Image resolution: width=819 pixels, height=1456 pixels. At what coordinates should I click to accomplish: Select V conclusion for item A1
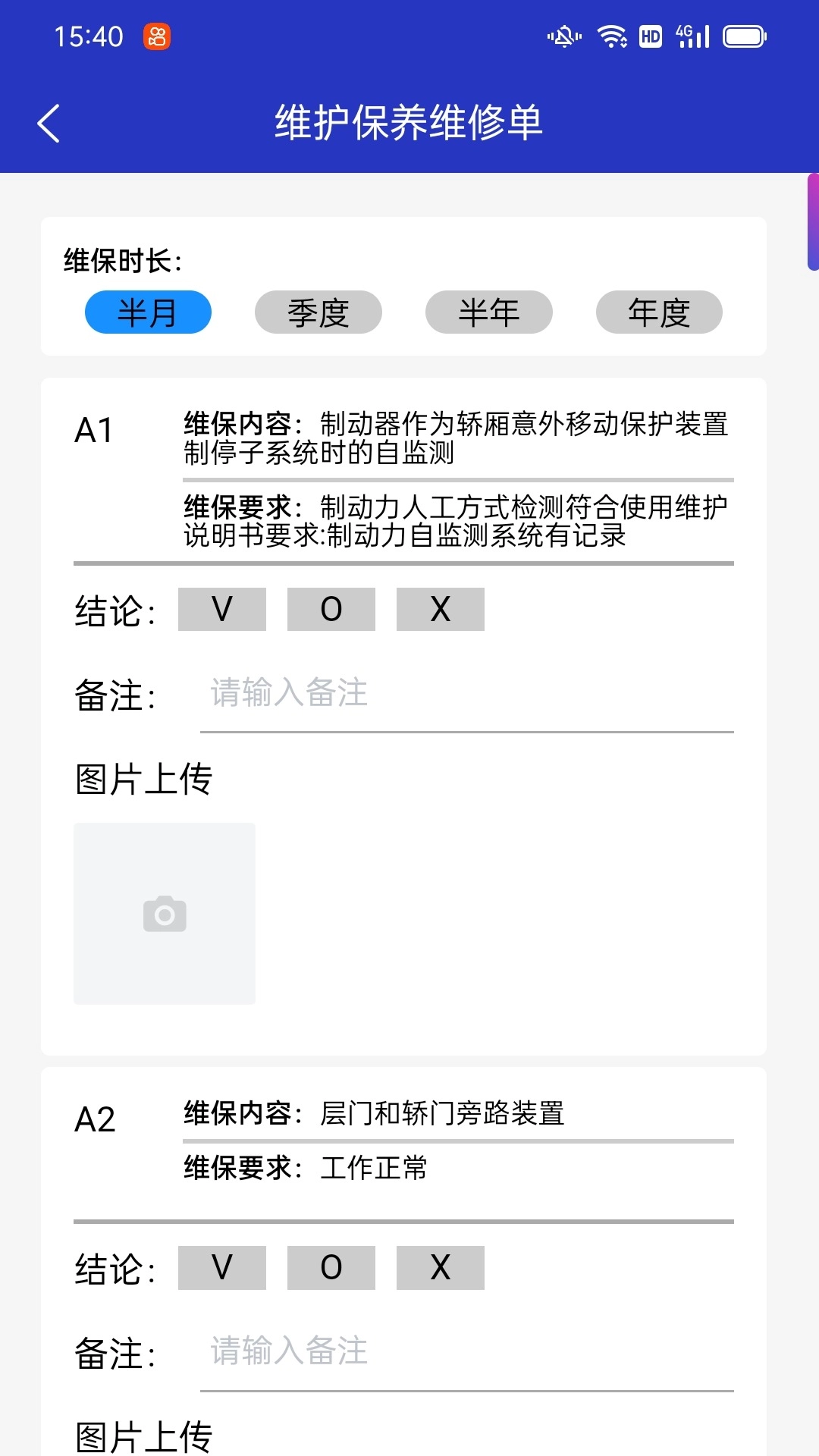(222, 609)
